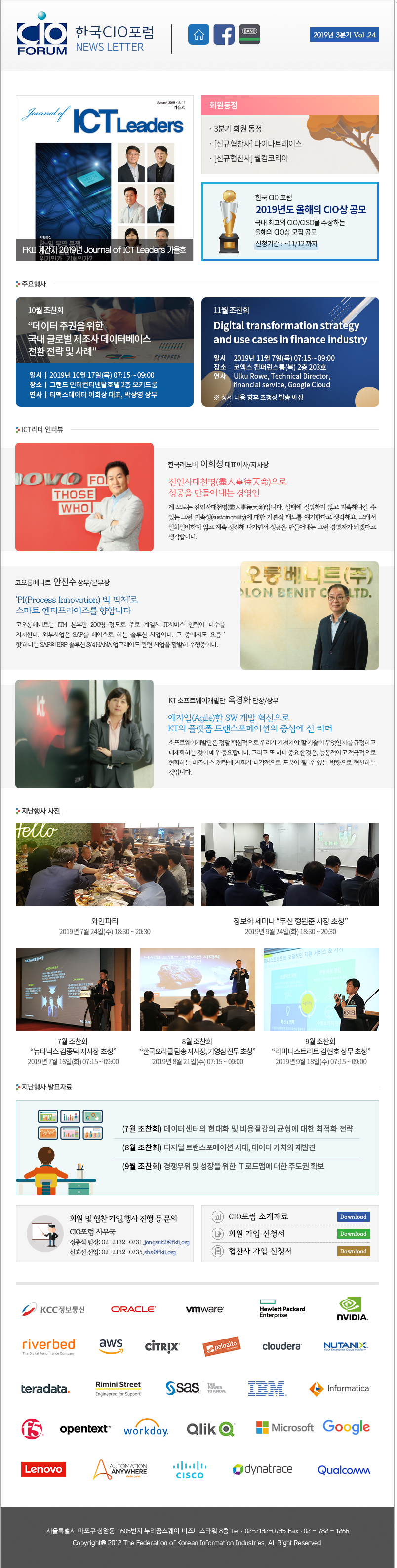Open the BAND icon link
The height and width of the screenshot is (1568, 397).
click(x=249, y=35)
